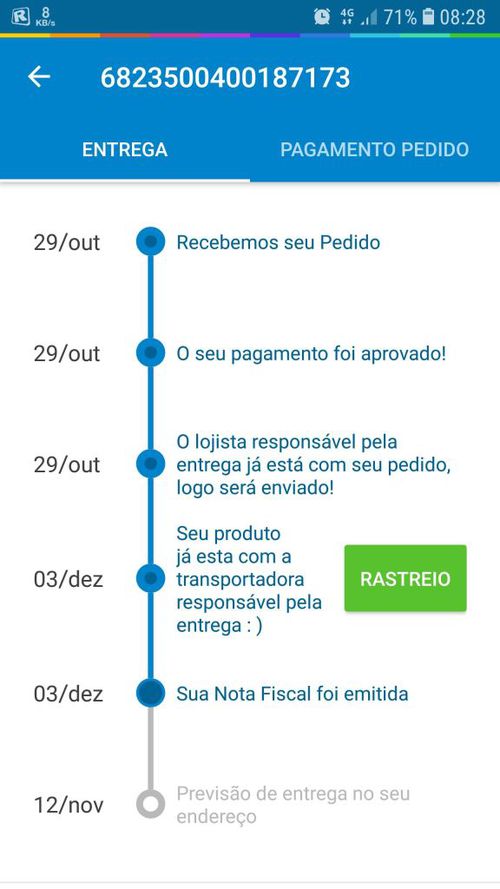Open the Rastreio tracking button
The height and width of the screenshot is (889, 500).
tap(405, 579)
